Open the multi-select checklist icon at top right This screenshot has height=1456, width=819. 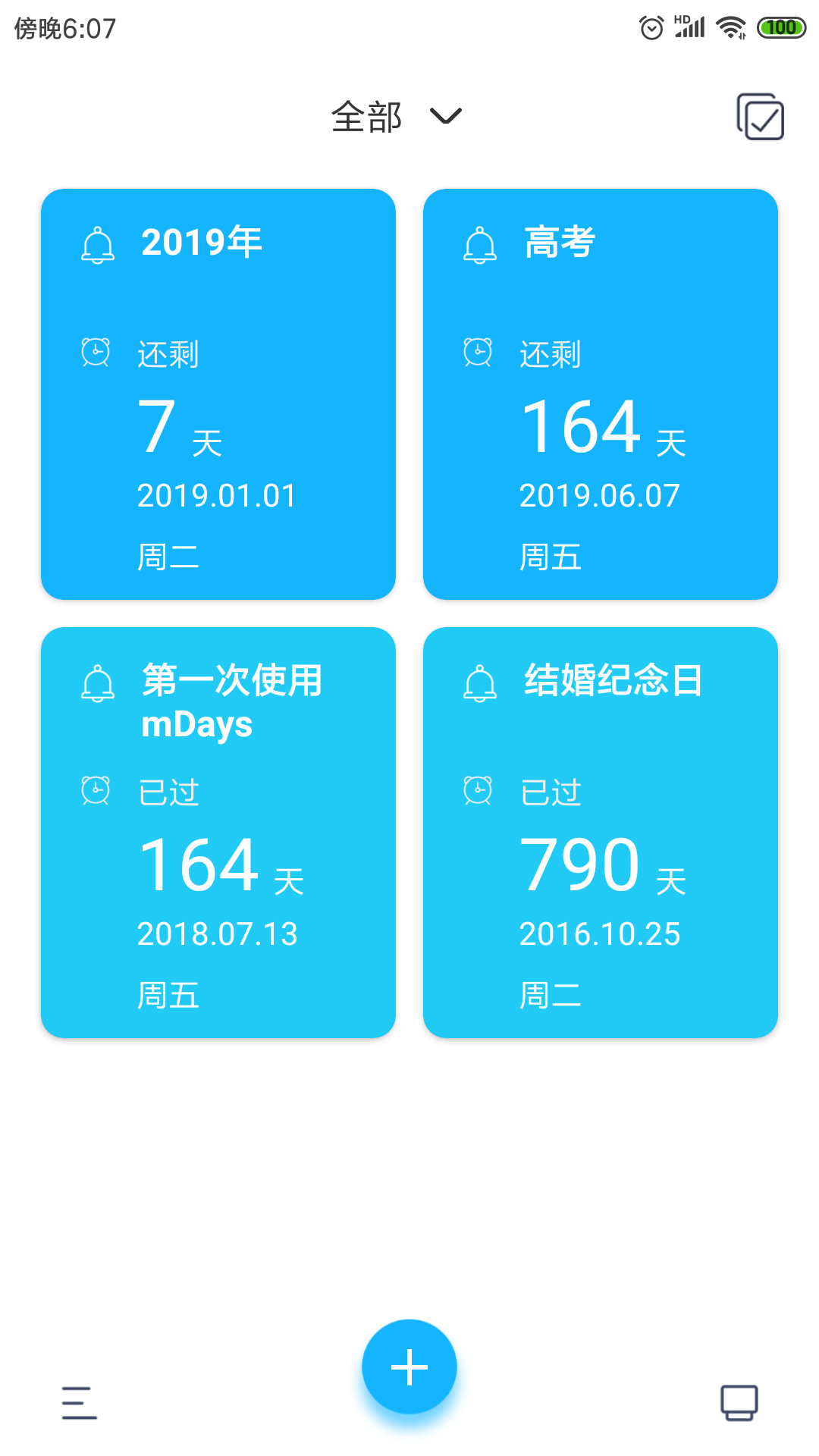pyautogui.click(x=761, y=118)
